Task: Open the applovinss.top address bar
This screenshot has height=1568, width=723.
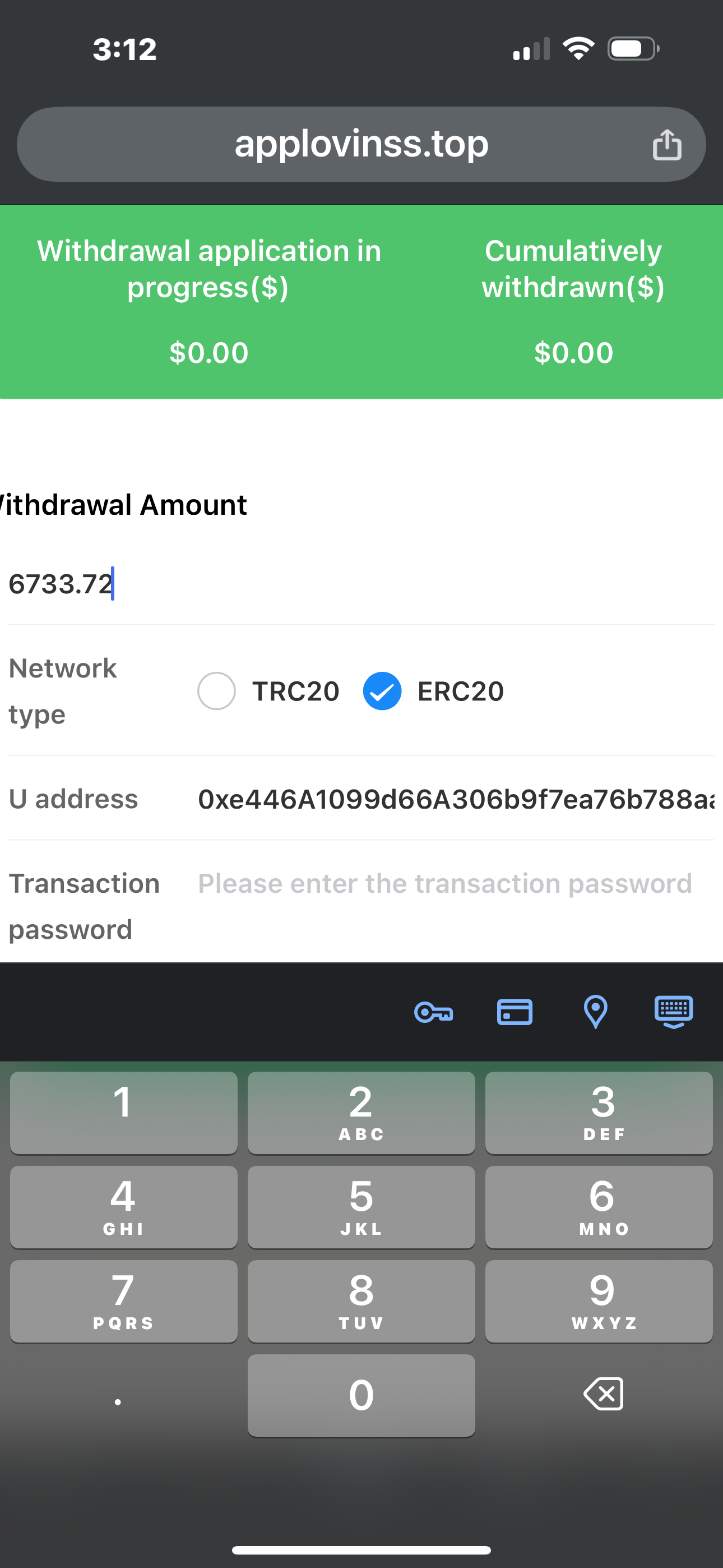Action: pos(361,145)
